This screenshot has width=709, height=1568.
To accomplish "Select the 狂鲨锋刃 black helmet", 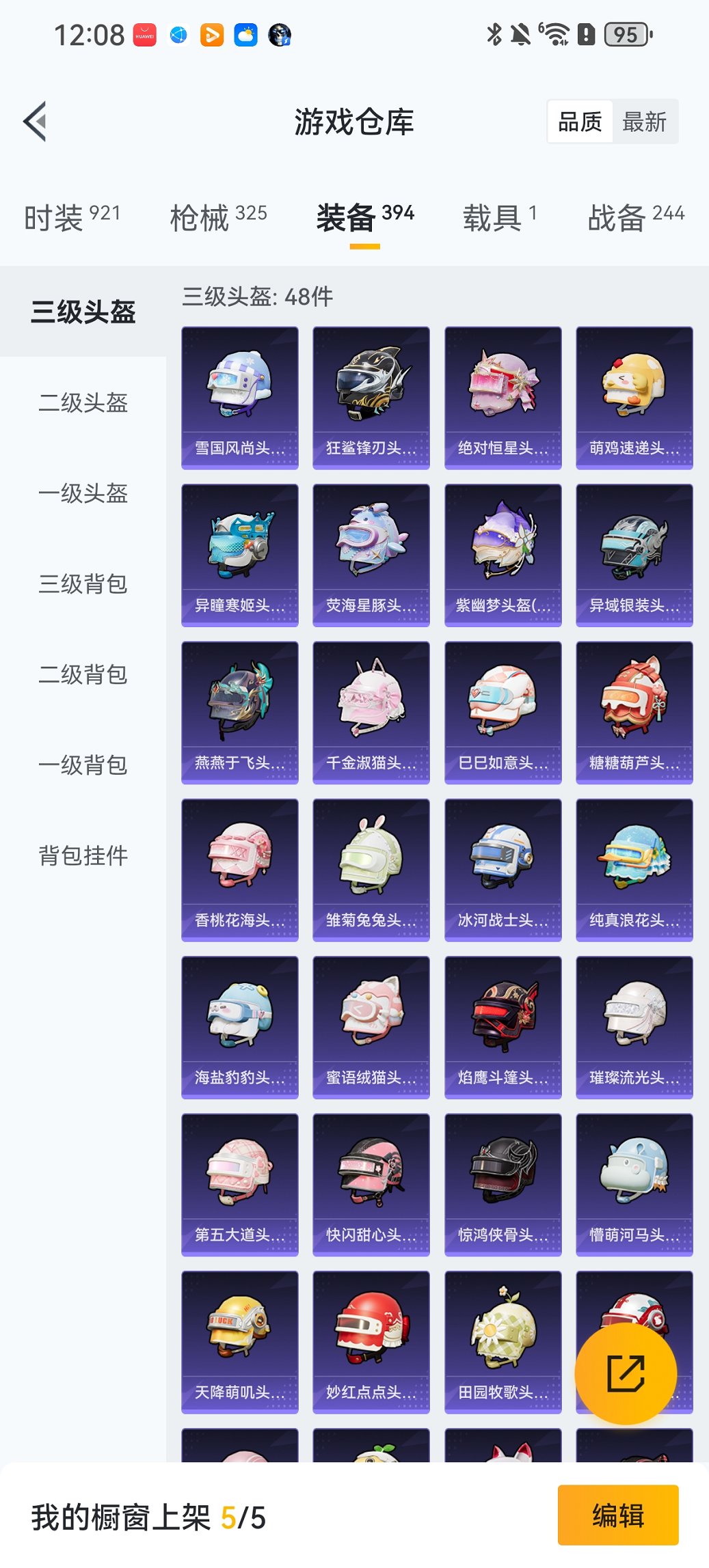I will tap(371, 396).
